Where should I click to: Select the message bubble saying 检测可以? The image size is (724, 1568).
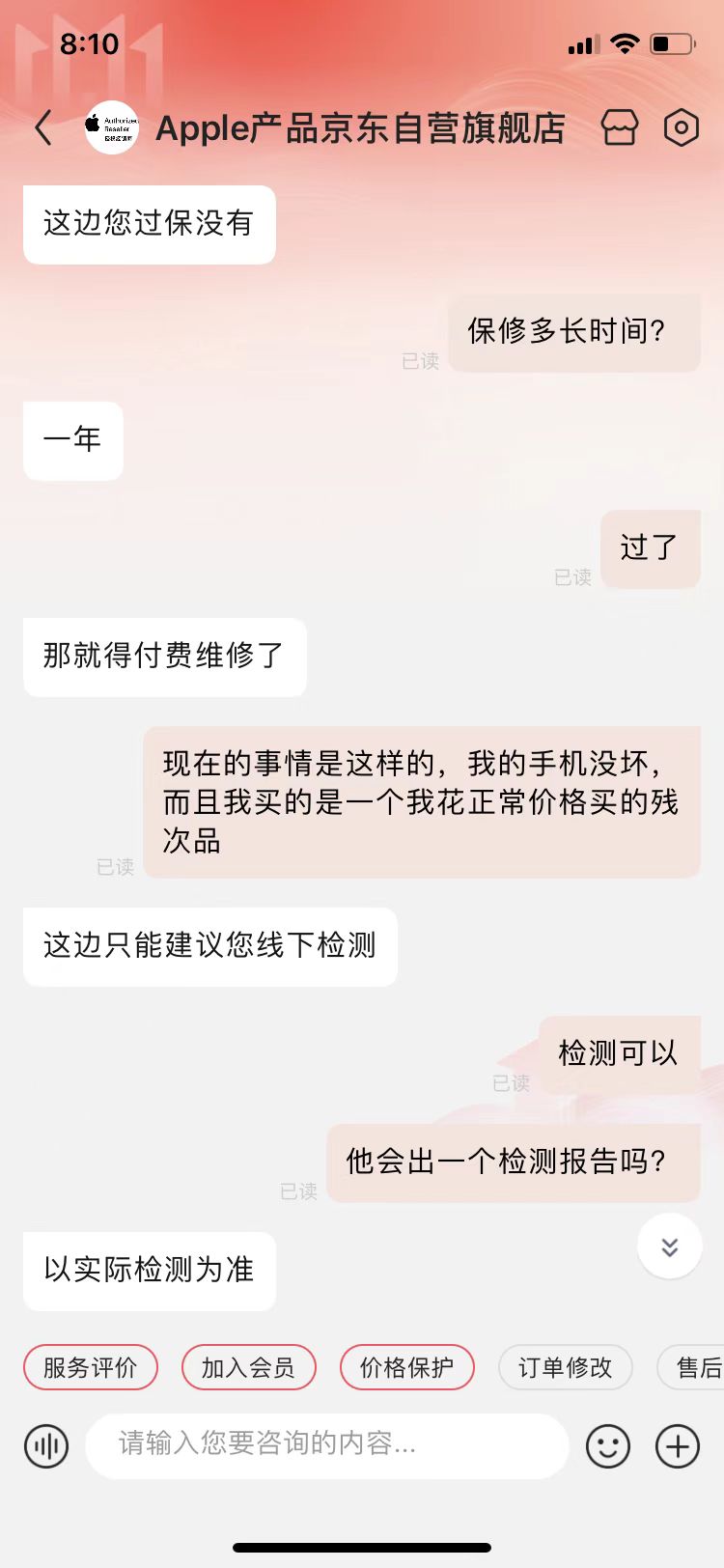tap(616, 1053)
